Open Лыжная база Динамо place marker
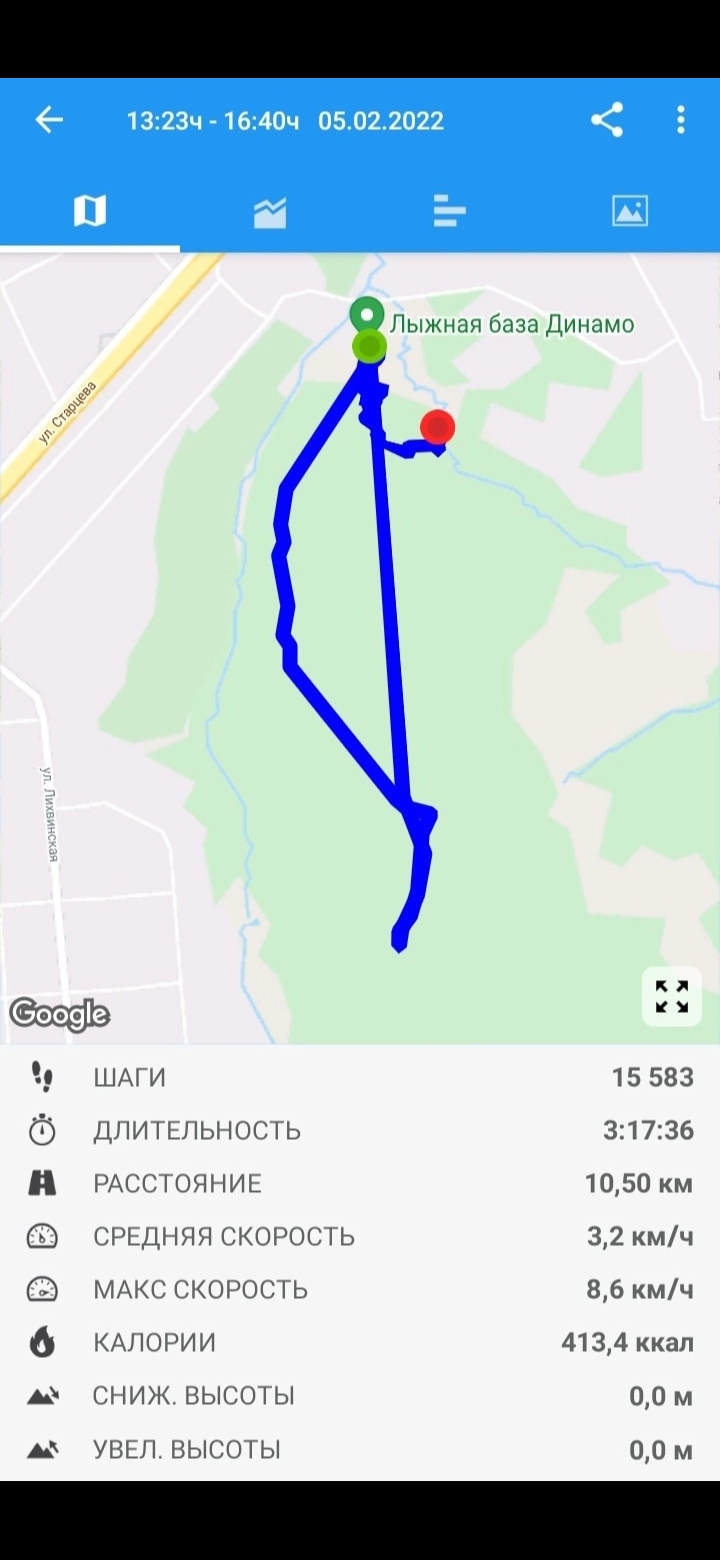Screen dimensions: 720x1560 [x=367, y=314]
